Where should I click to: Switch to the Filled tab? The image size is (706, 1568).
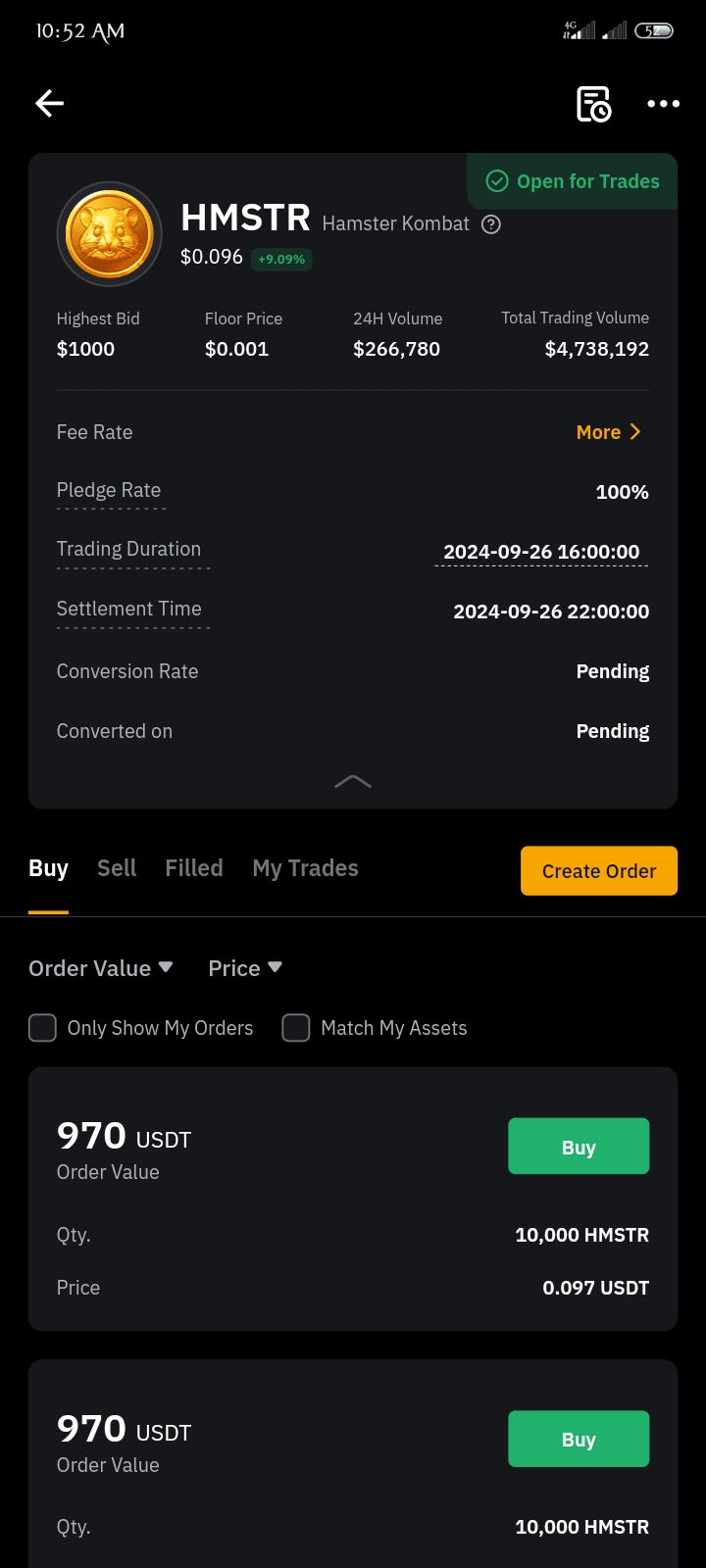pyautogui.click(x=194, y=868)
